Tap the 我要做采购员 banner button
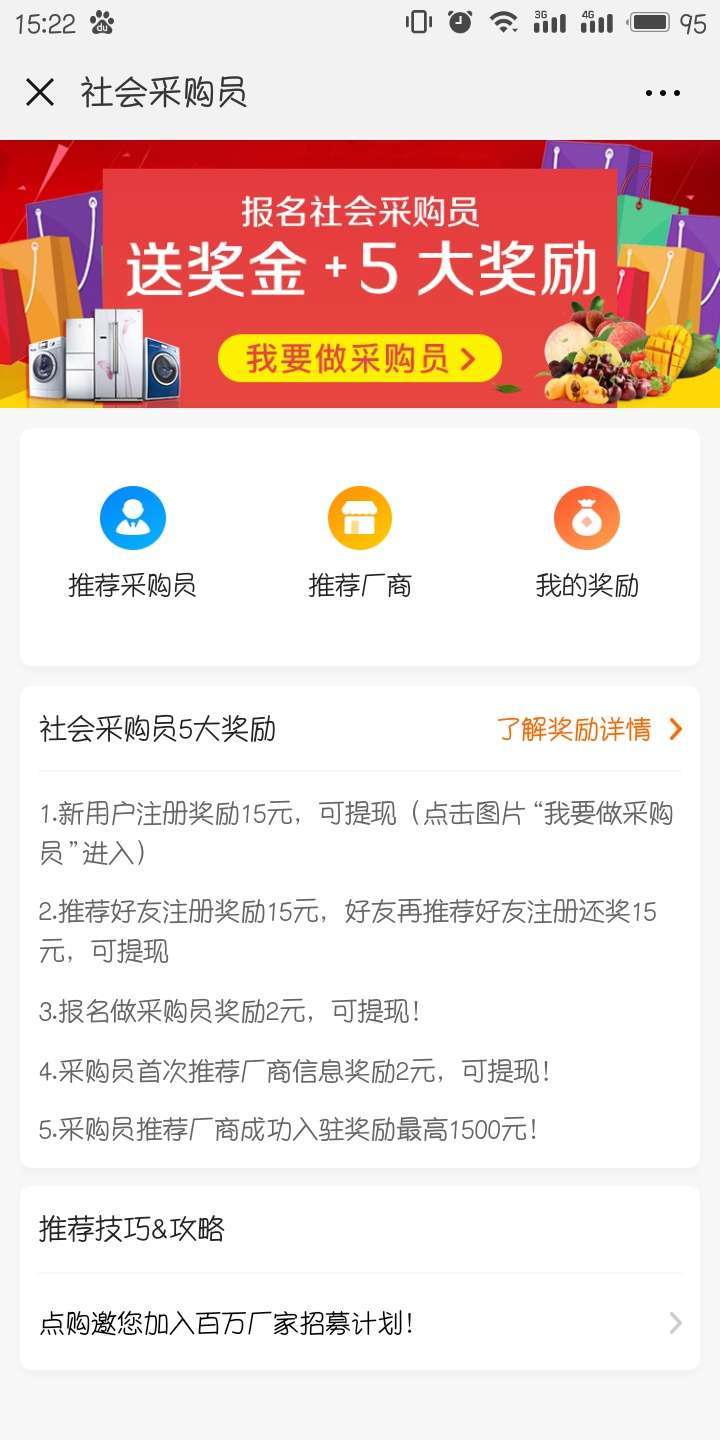Image resolution: width=720 pixels, height=1440 pixels. click(360, 358)
